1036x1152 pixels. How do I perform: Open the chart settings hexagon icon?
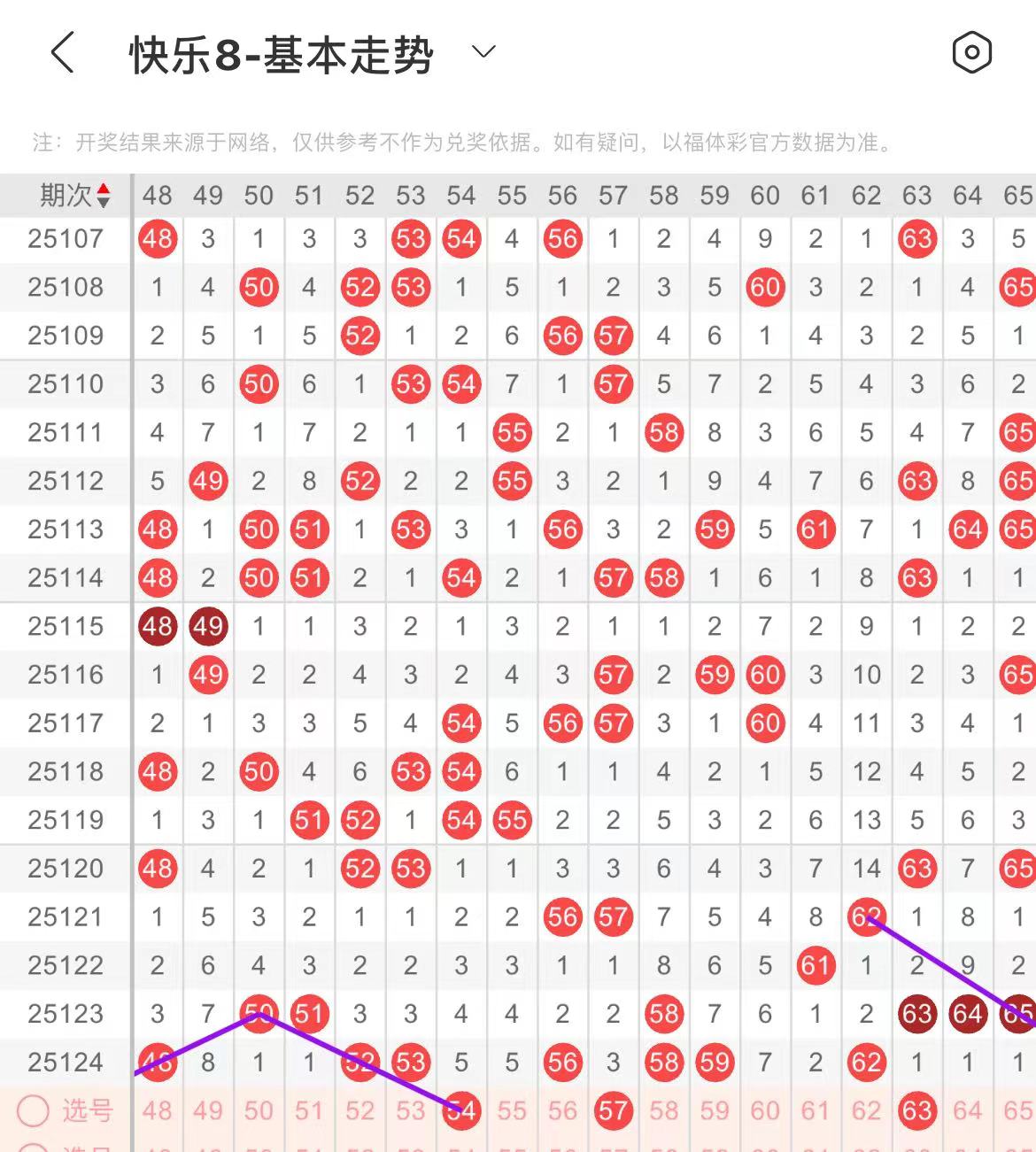pyautogui.click(x=971, y=53)
